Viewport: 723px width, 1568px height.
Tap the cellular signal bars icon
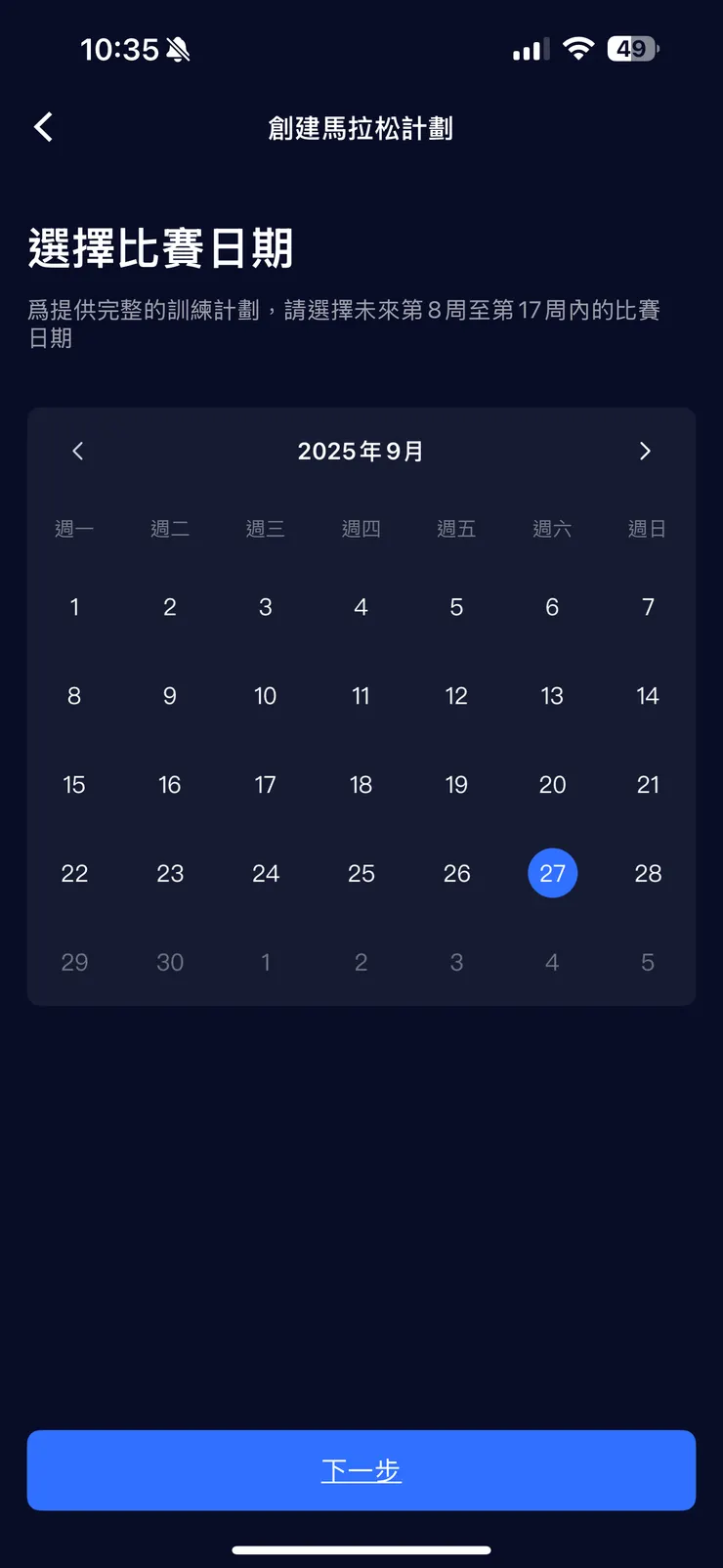coord(527,49)
